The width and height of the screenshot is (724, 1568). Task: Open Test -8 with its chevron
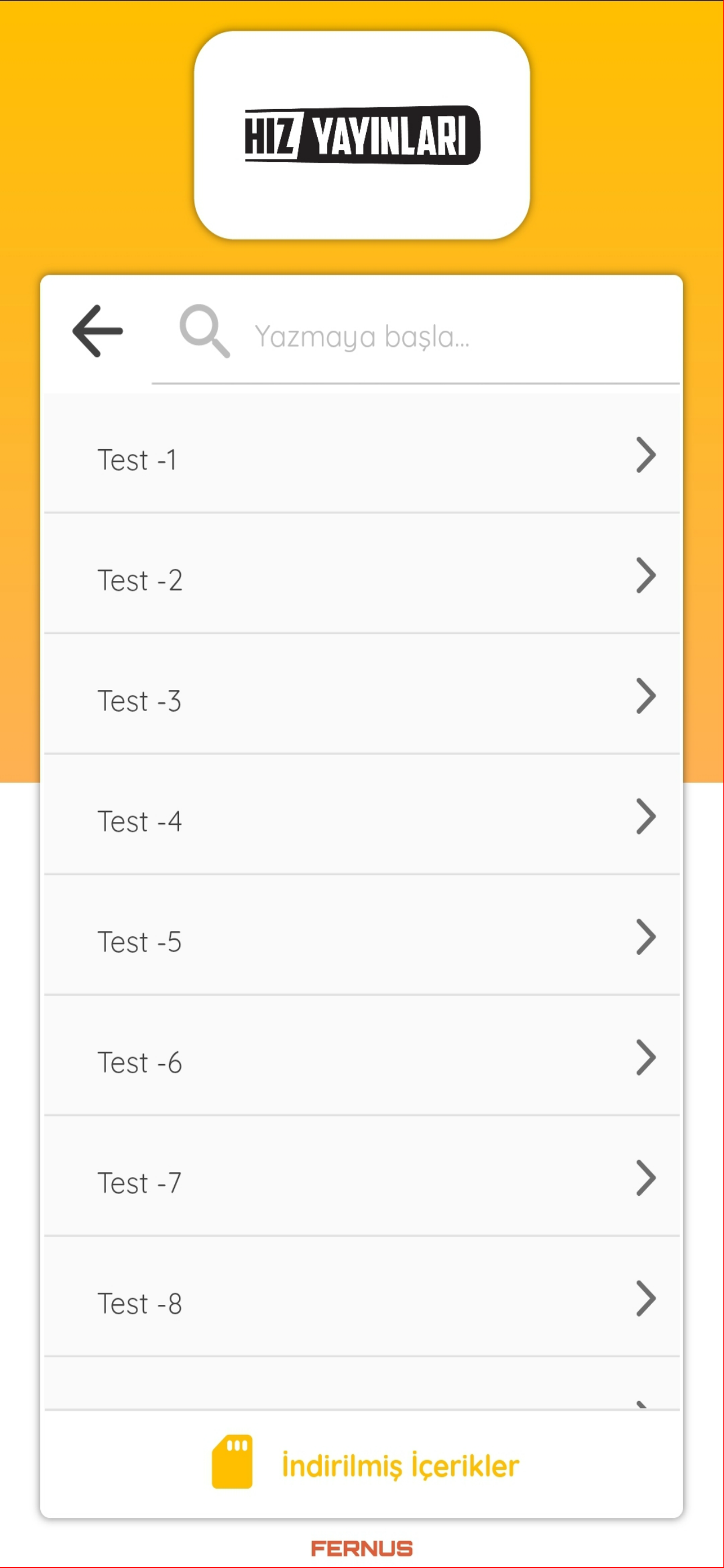[x=645, y=1300]
